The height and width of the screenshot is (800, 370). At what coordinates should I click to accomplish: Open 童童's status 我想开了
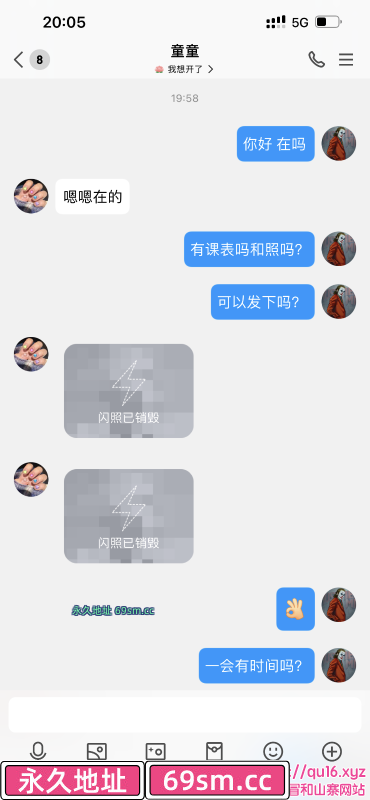[x=184, y=69]
